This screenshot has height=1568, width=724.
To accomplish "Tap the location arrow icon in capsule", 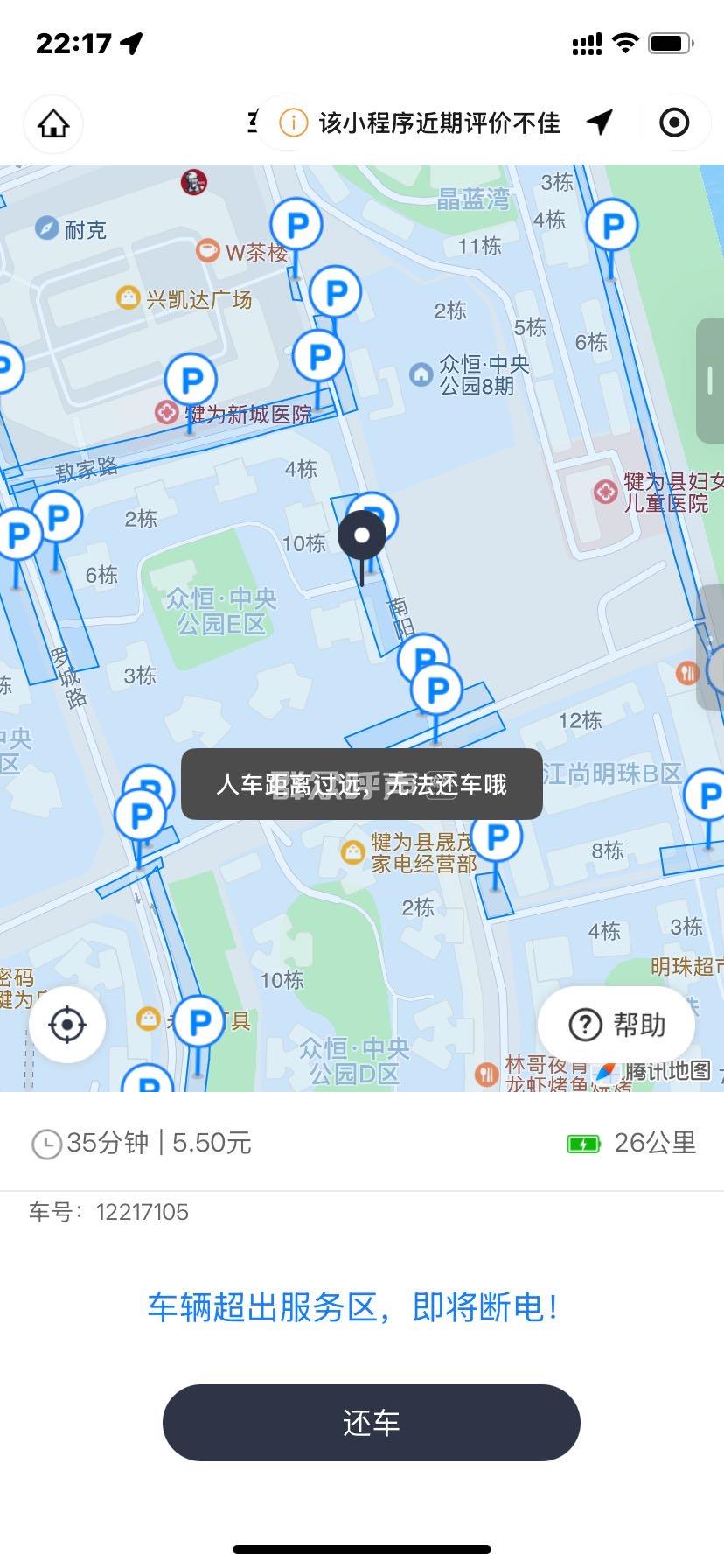I will point(600,123).
